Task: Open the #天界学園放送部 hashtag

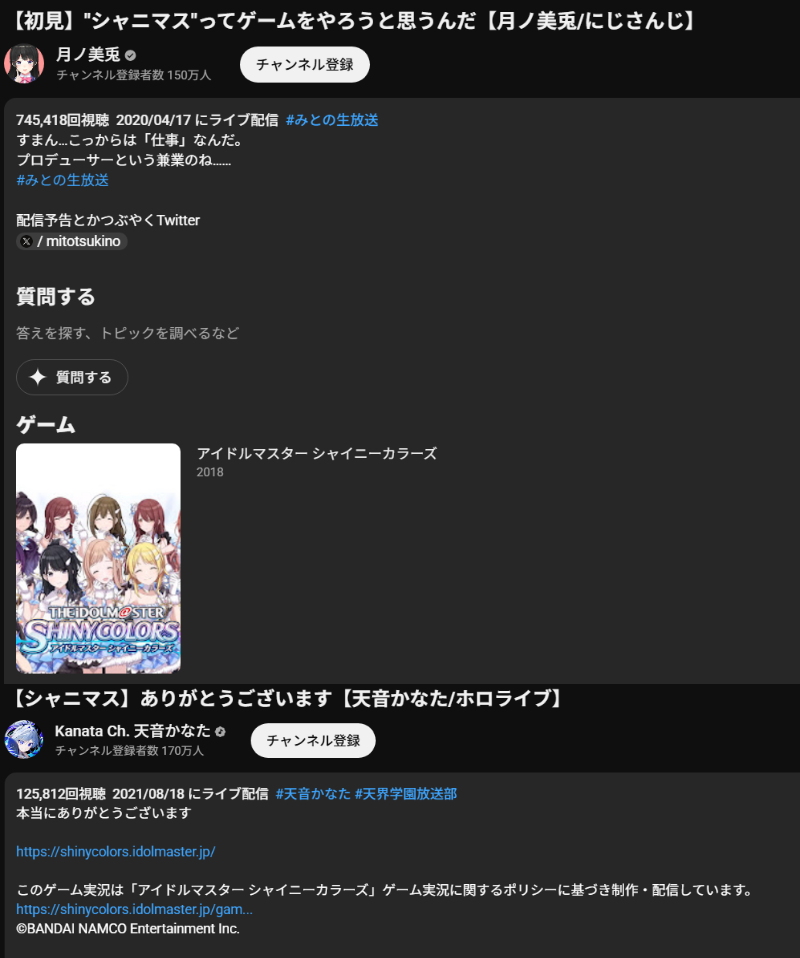Action: coord(406,794)
